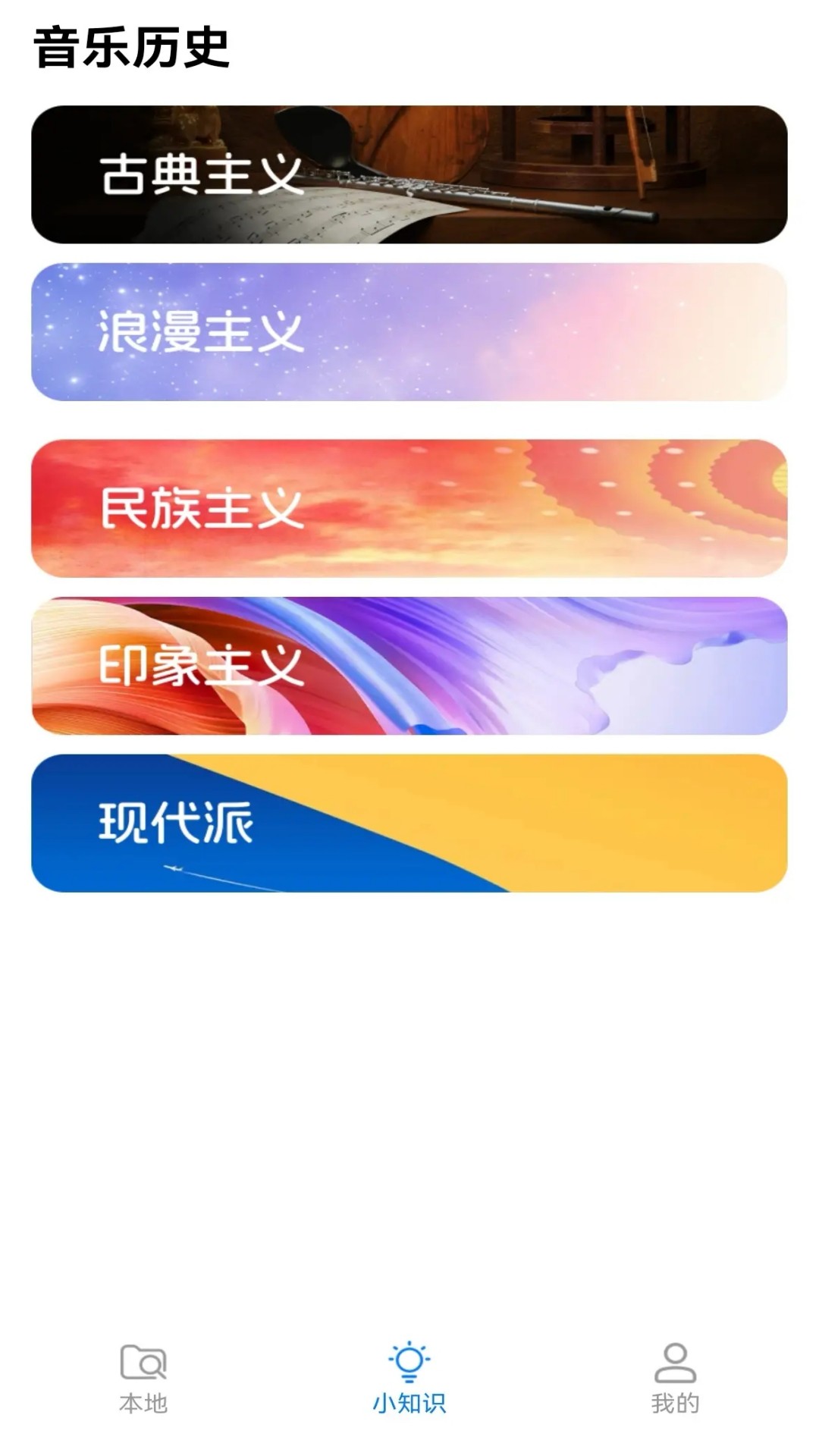Open the 浪漫主义 card
The height and width of the screenshot is (1456, 819).
click(x=409, y=332)
